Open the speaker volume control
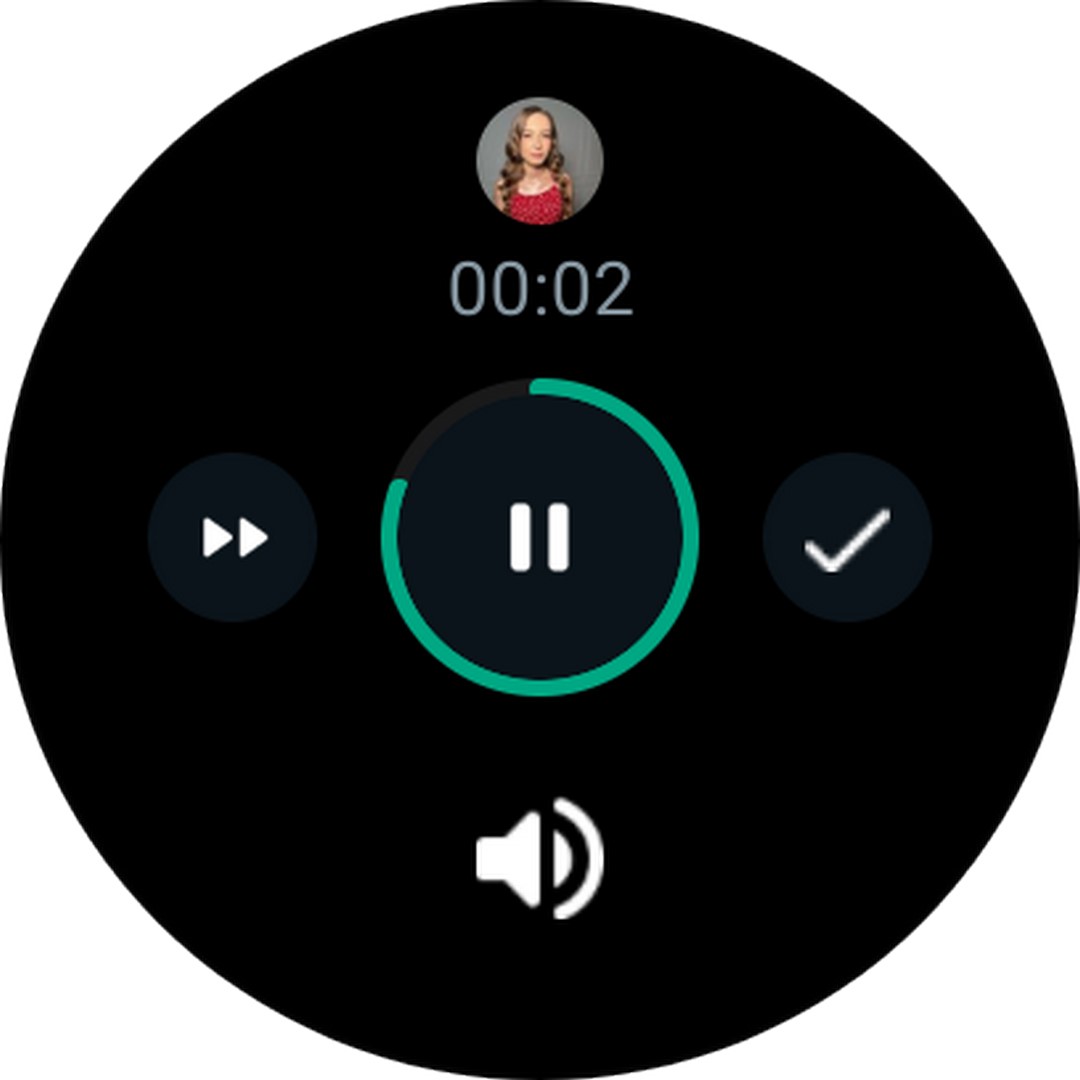This screenshot has width=1080, height=1080. pos(540,858)
